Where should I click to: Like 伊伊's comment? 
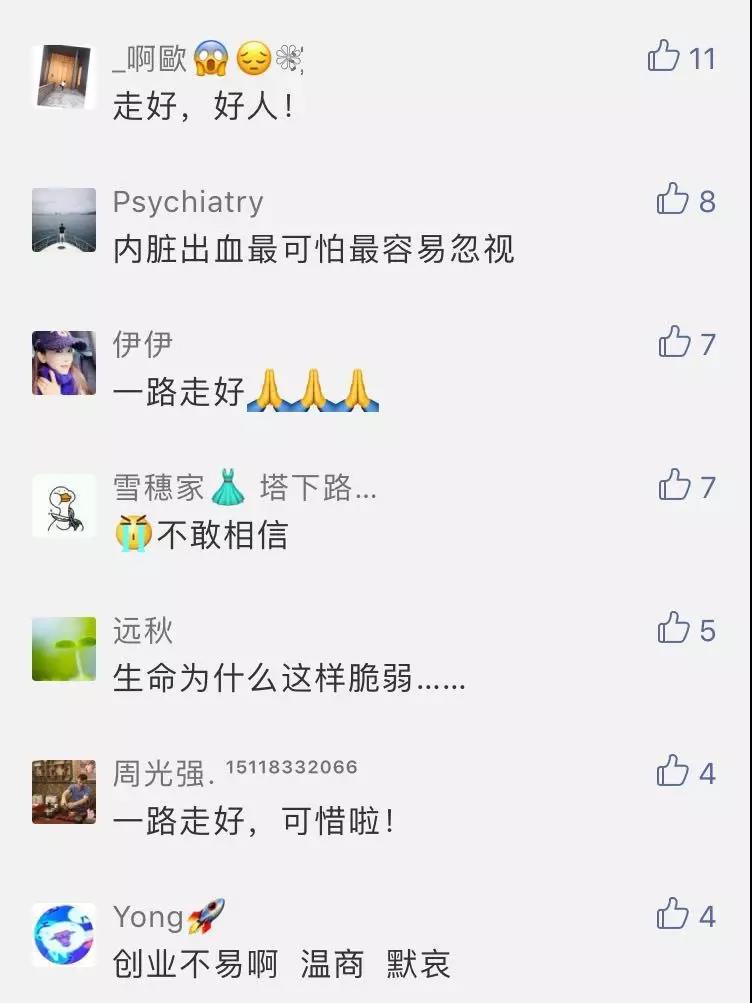(x=675, y=343)
